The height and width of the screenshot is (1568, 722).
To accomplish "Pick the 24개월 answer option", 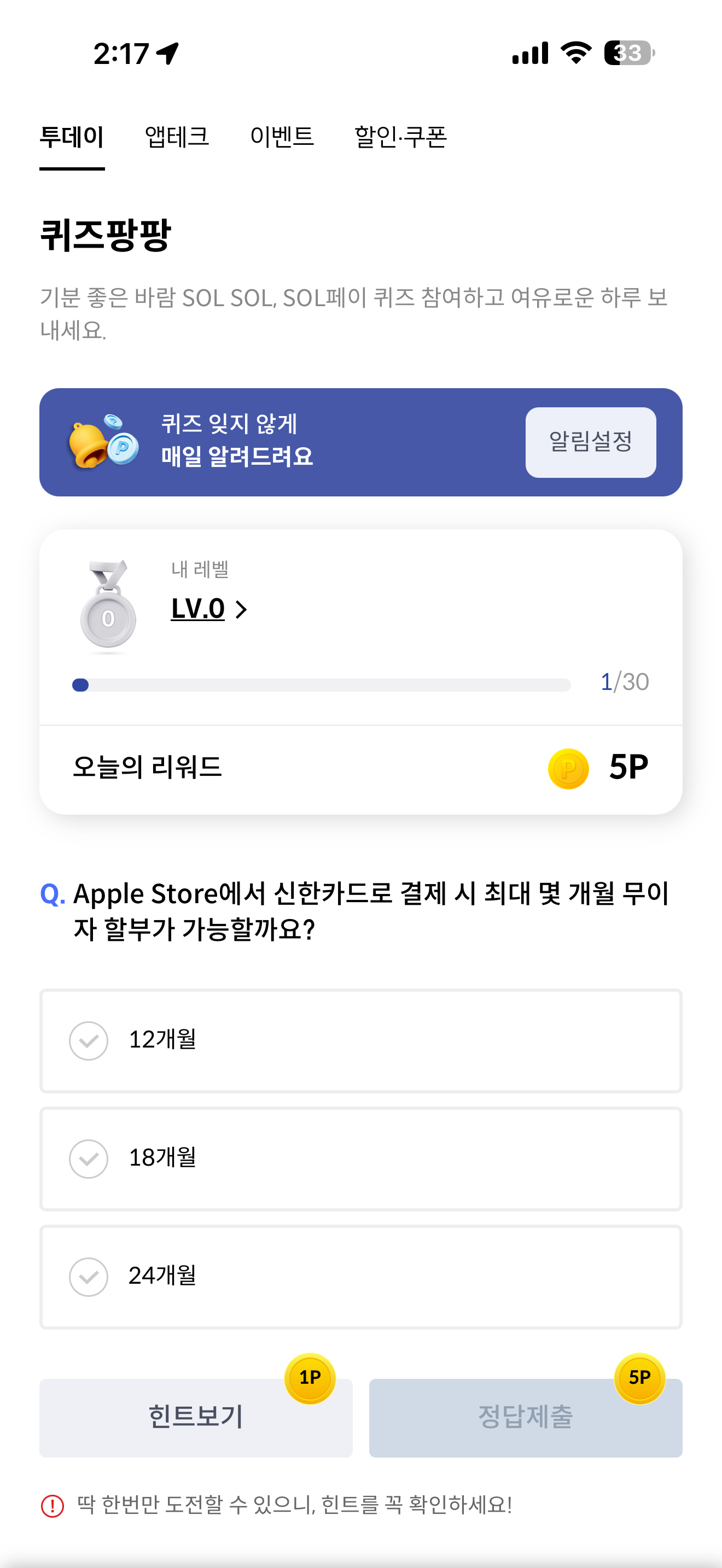I will [x=360, y=1277].
